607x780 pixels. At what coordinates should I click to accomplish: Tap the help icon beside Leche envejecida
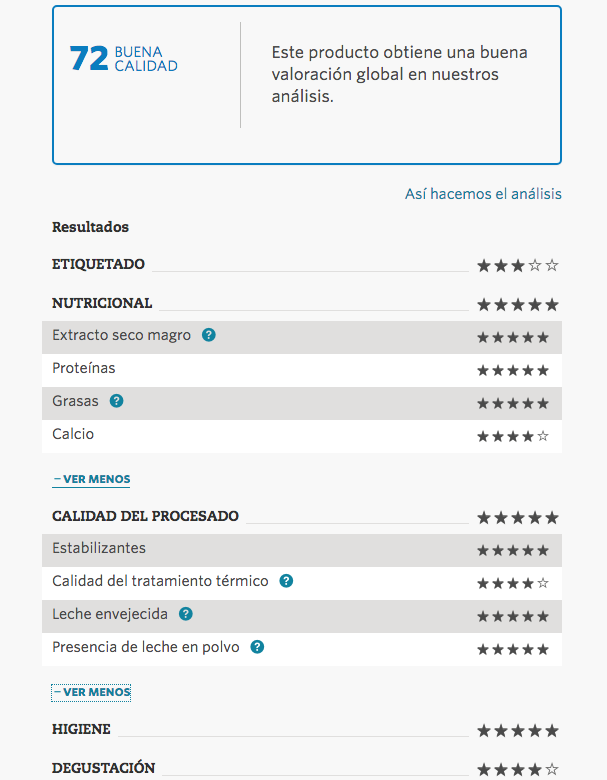(x=185, y=615)
